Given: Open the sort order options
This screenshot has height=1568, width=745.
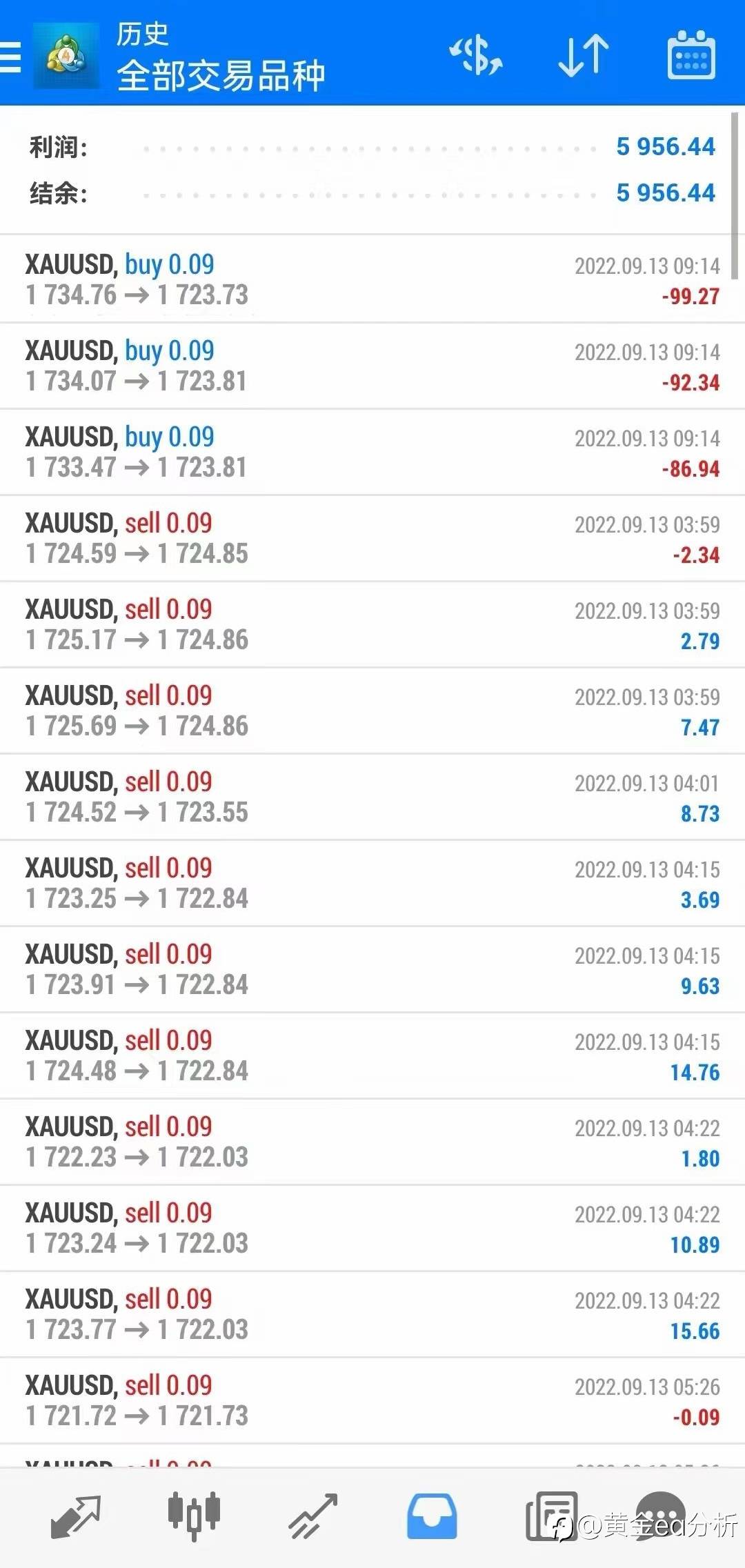Looking at the screenshot, I should (583, 55).
